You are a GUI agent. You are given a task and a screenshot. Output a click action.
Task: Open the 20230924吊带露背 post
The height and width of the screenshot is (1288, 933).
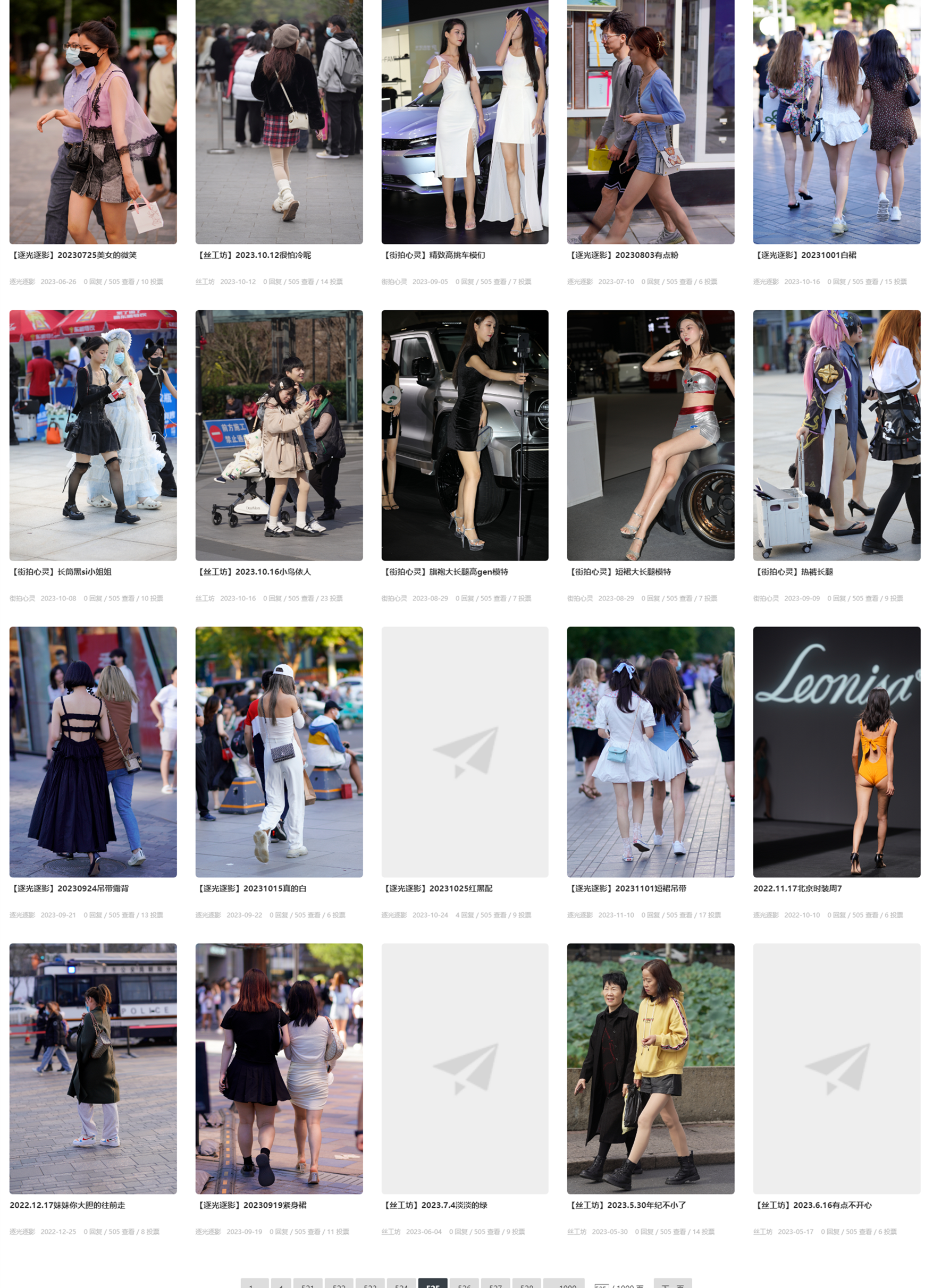click(x=93, y=751)
